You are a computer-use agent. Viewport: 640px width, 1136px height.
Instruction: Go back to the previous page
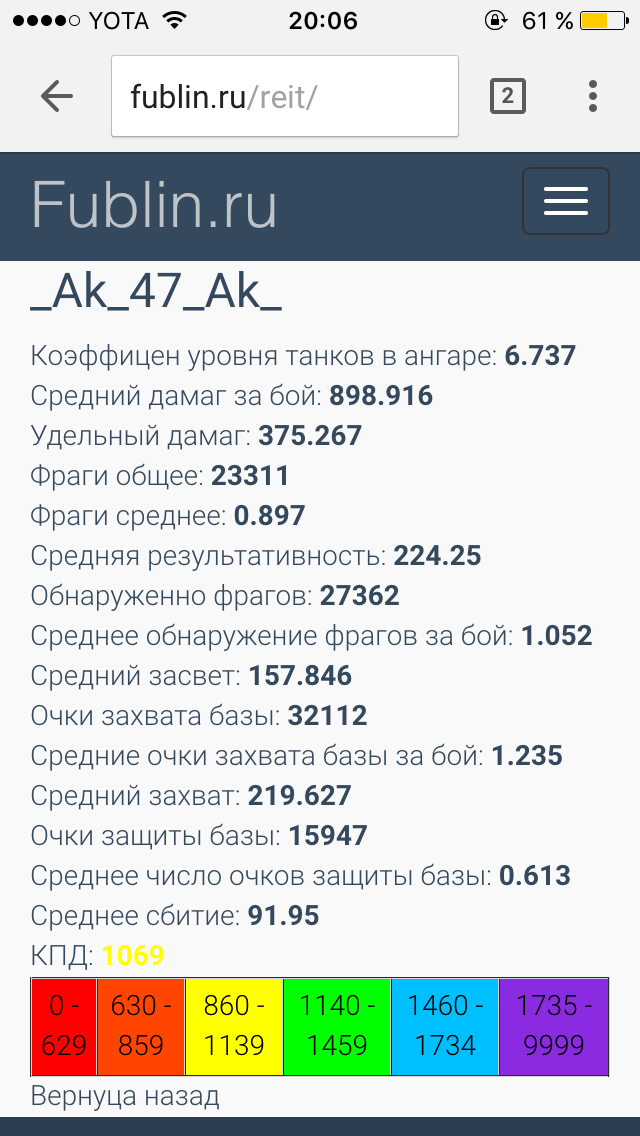[x=57, y=96]
